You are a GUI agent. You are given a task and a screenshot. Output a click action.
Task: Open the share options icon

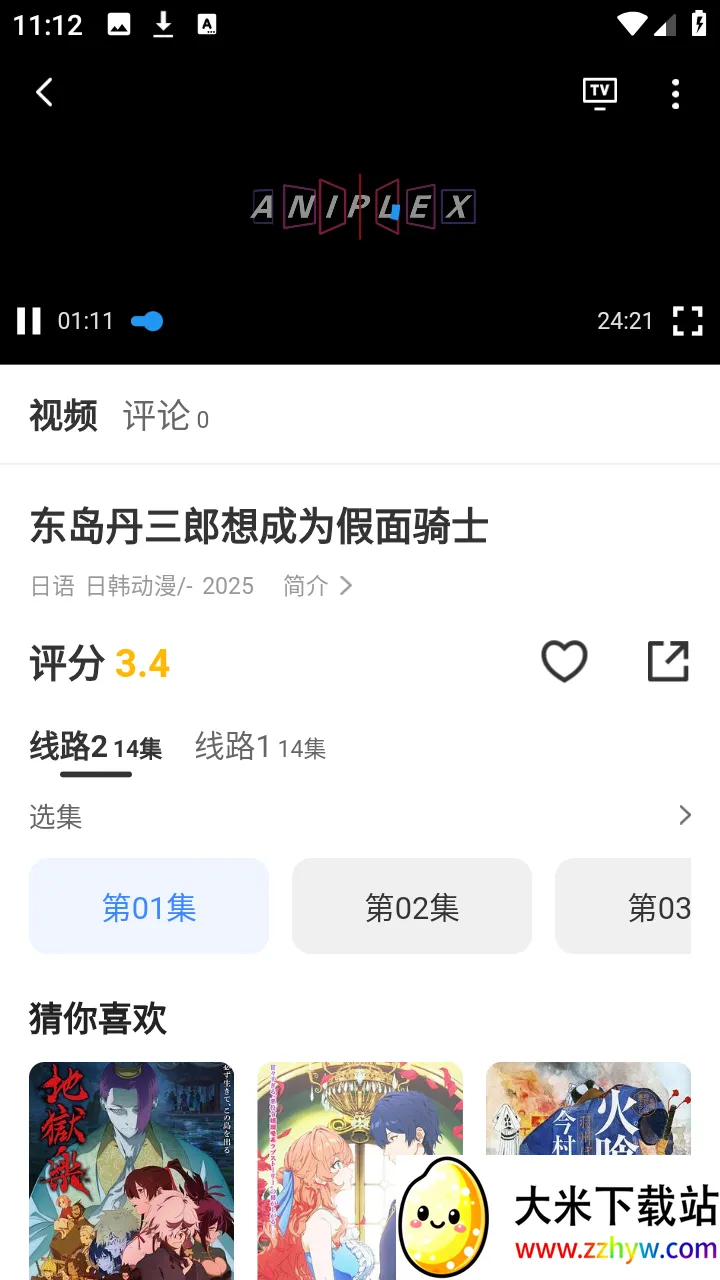pos(668,661)
